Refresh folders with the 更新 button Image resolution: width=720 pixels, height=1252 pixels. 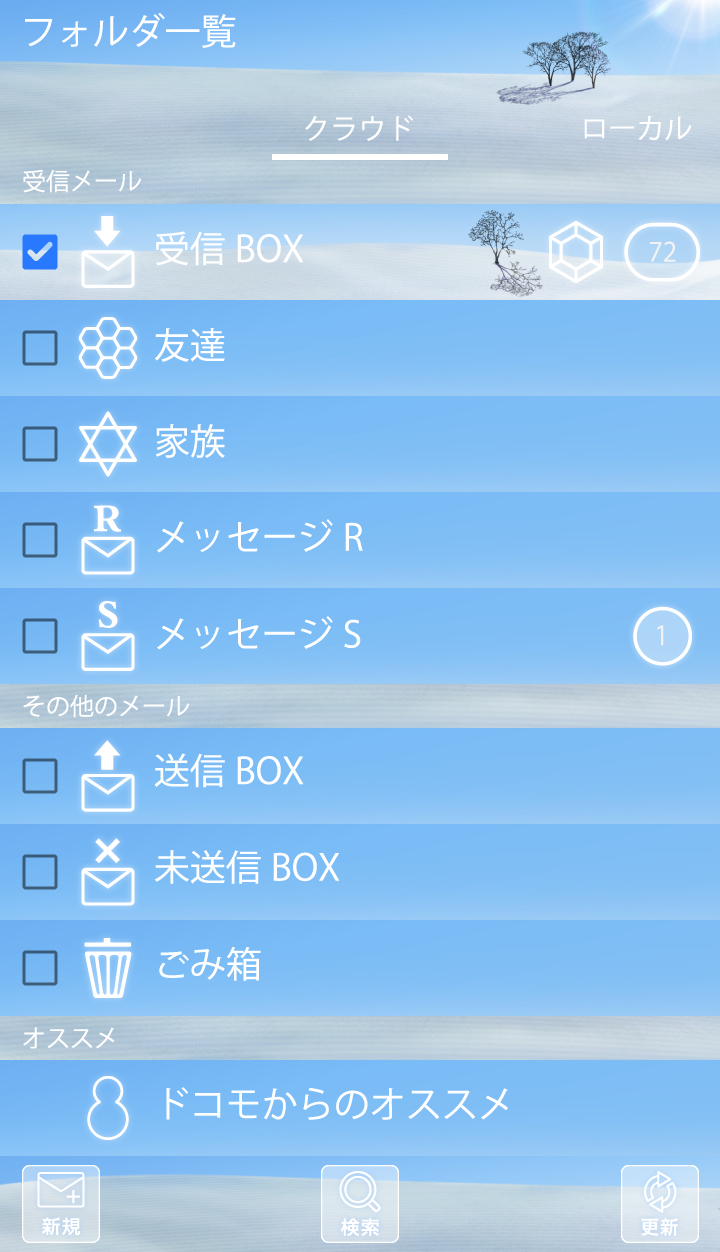pos(659,1204)
